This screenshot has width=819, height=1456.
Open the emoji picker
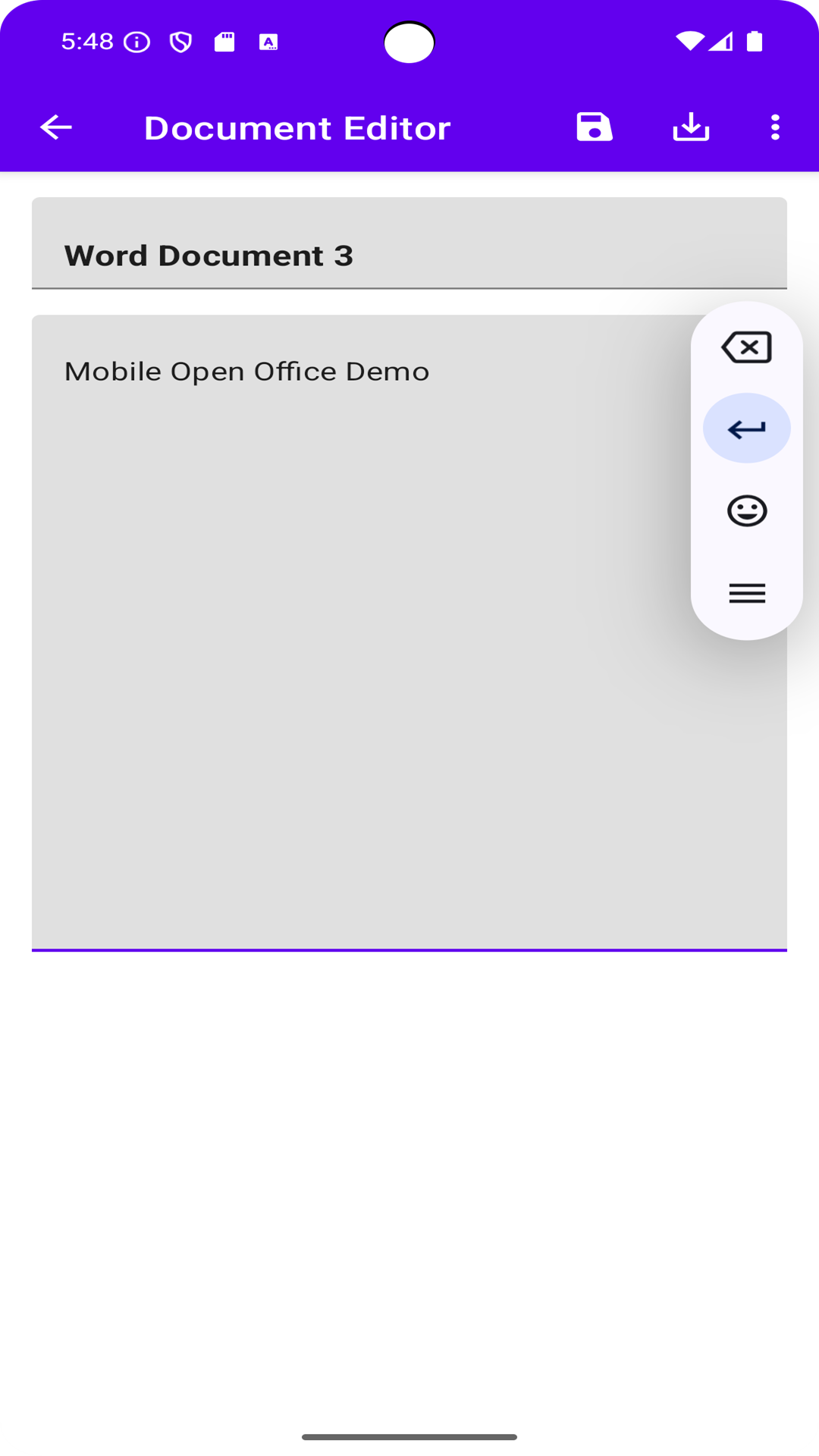[x=747, y=510]
